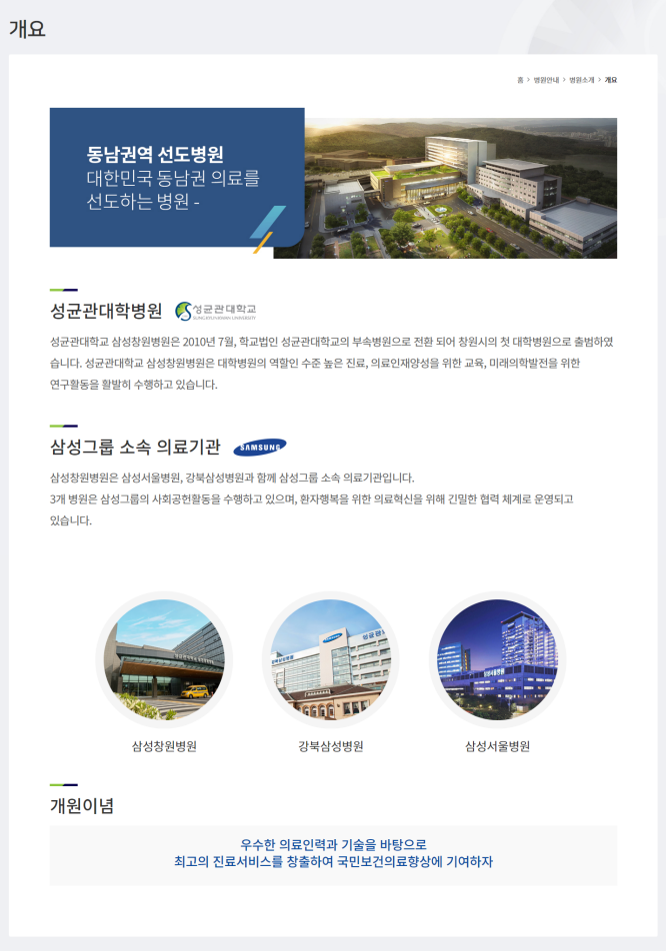
Task: Open the 강북삼성병원 hospital tile
Action: click(330, 659)
